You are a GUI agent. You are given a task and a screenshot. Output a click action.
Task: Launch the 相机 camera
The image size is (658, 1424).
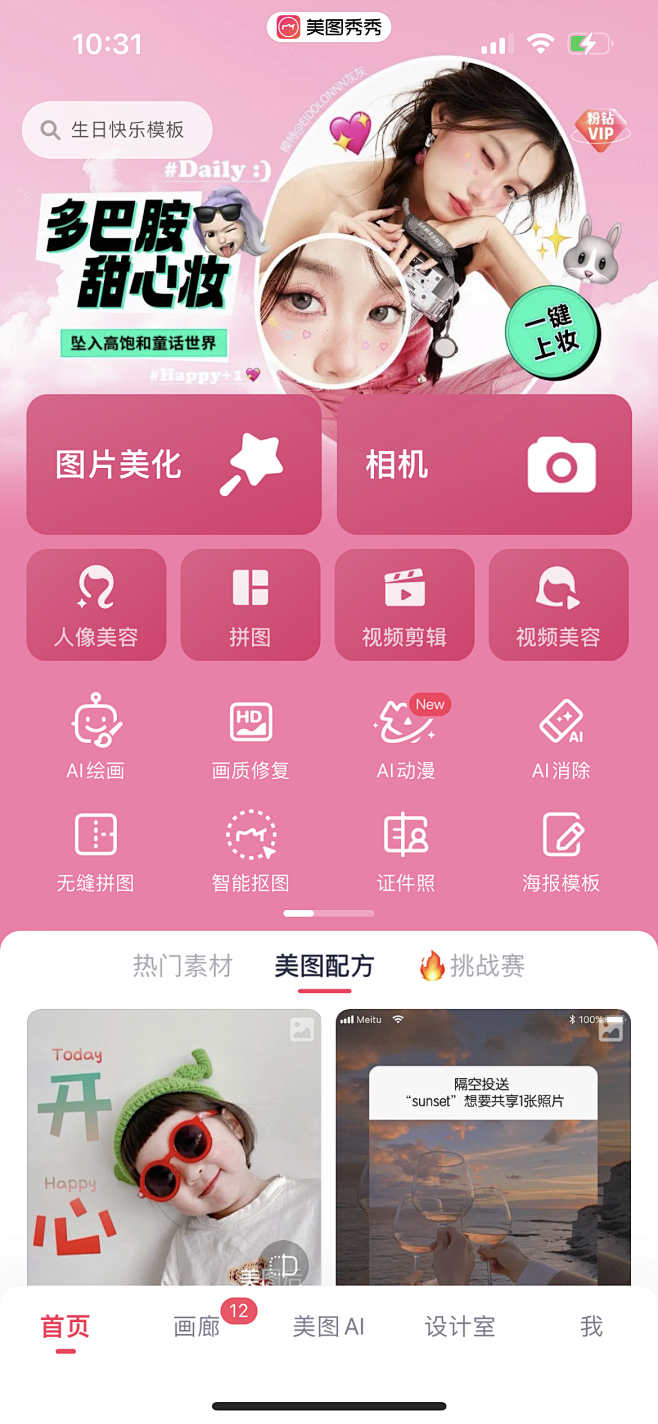click(x=484, y=464)
